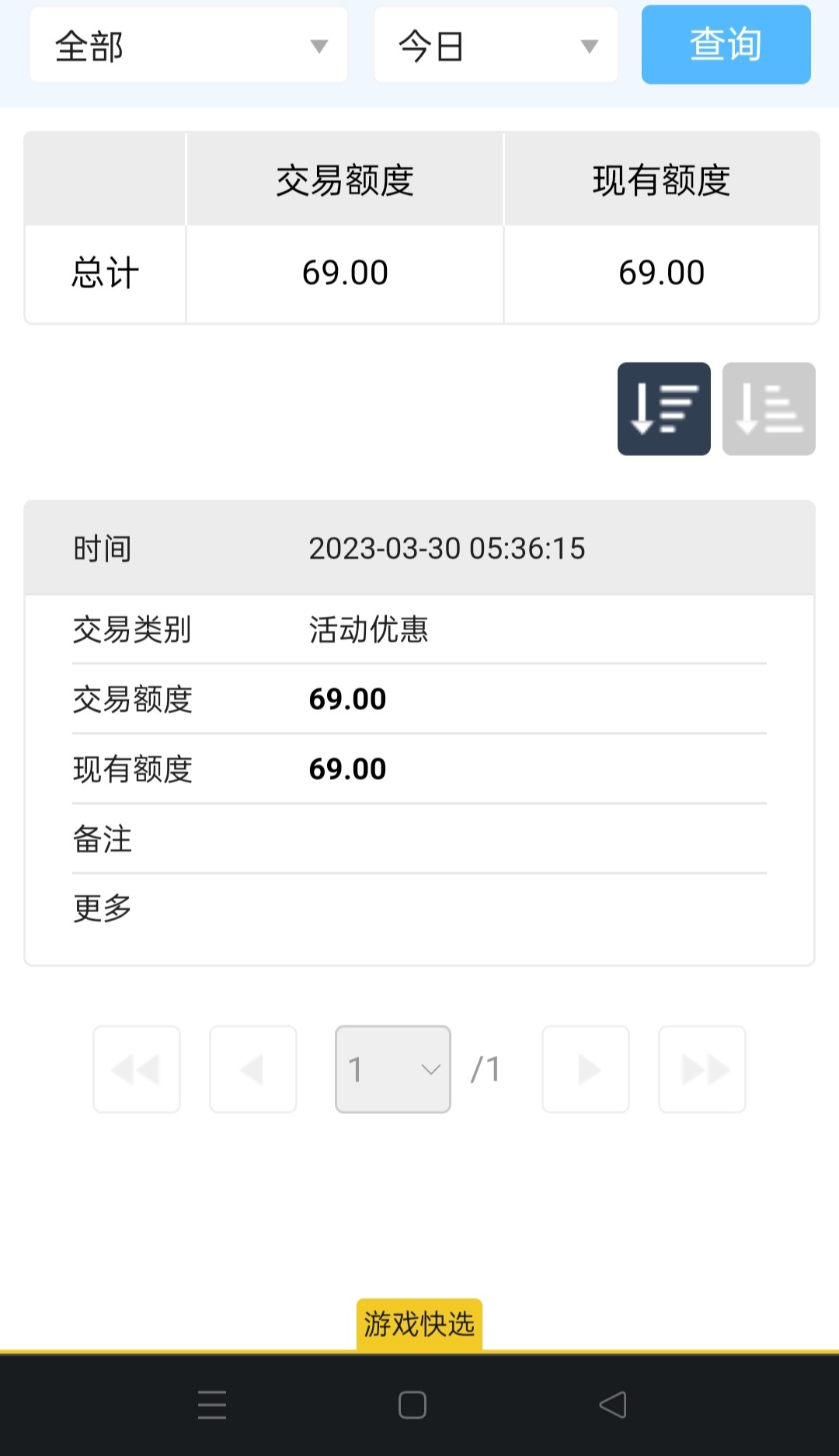
Task: Go to the previous page
Action: (x=253, y=1069)
